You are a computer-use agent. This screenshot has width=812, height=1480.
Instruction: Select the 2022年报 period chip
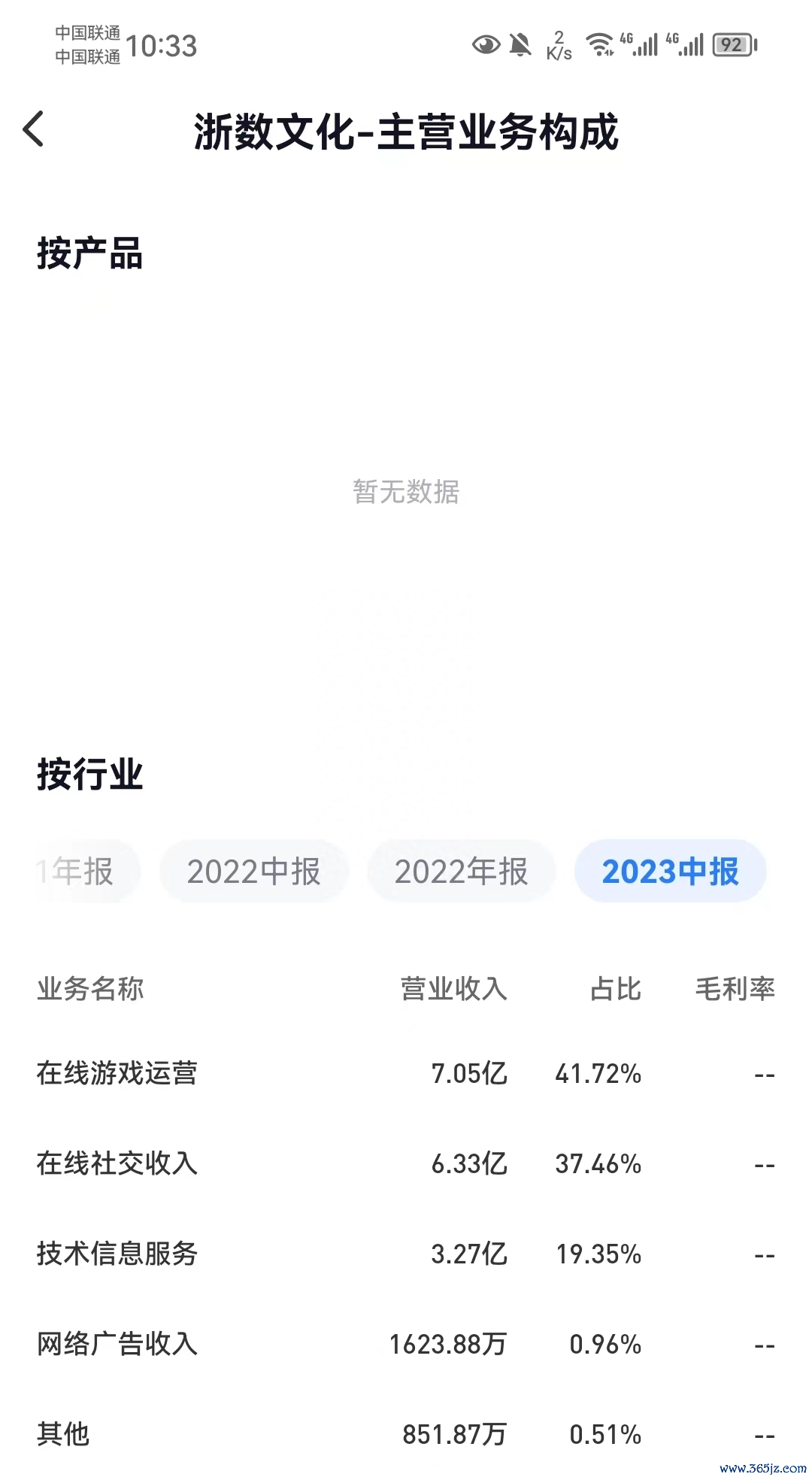coord(462,872)
